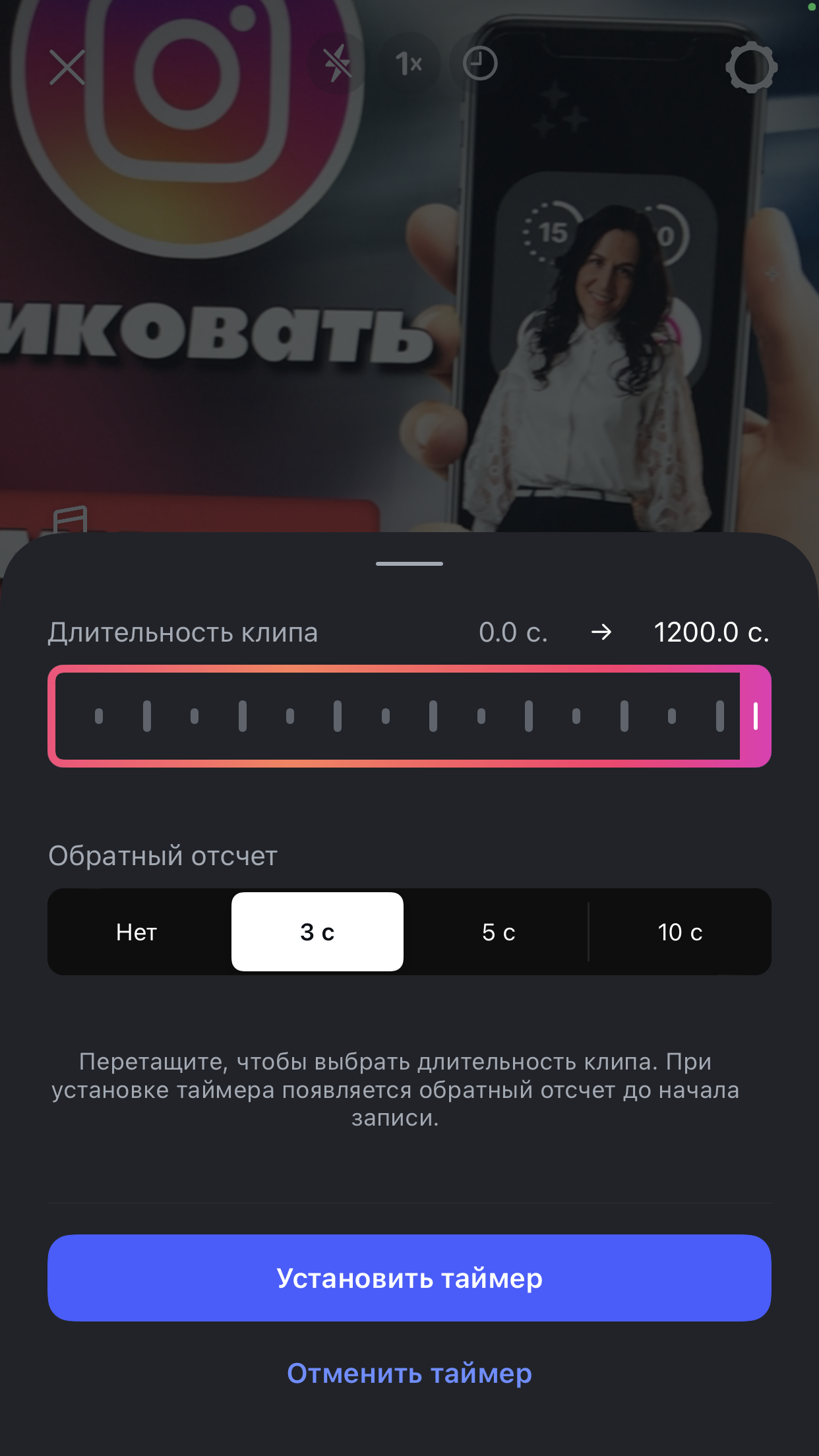Open the camera settings gear
The width and height of the screenshot is (819, 1456).
751,68
